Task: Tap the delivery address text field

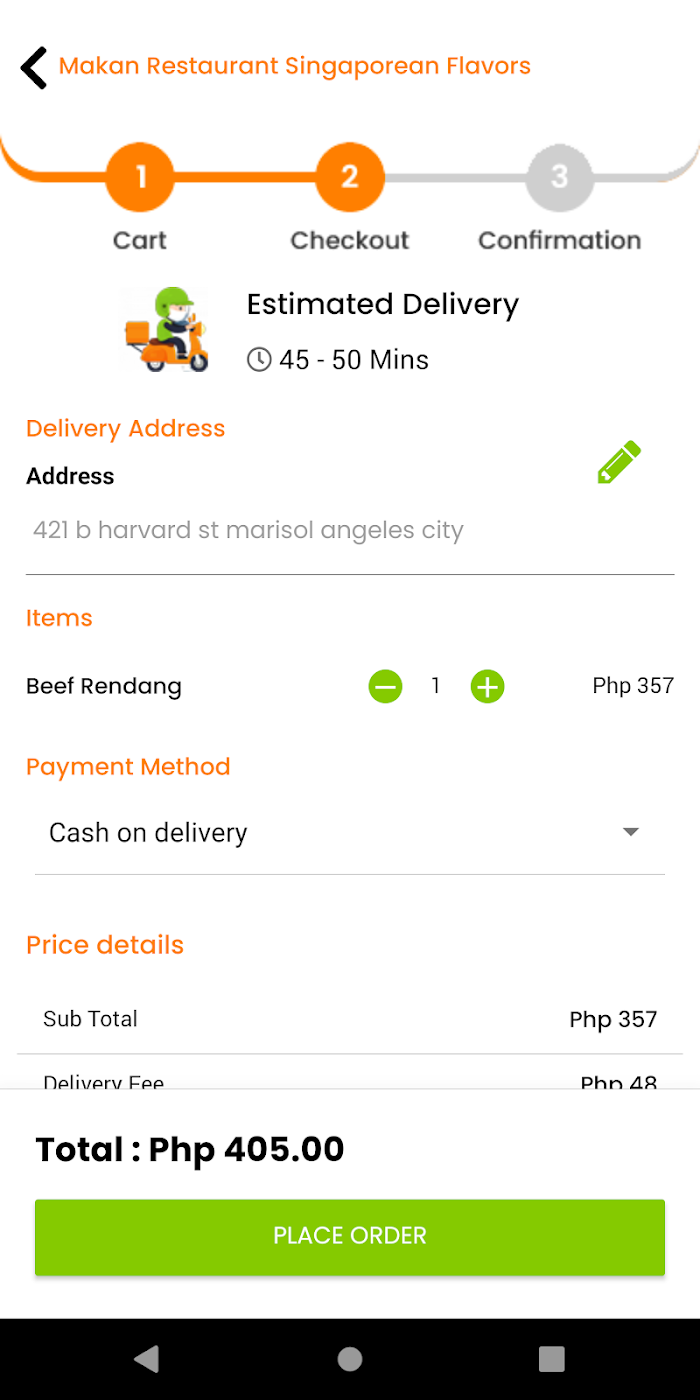Action: point(350,531)
